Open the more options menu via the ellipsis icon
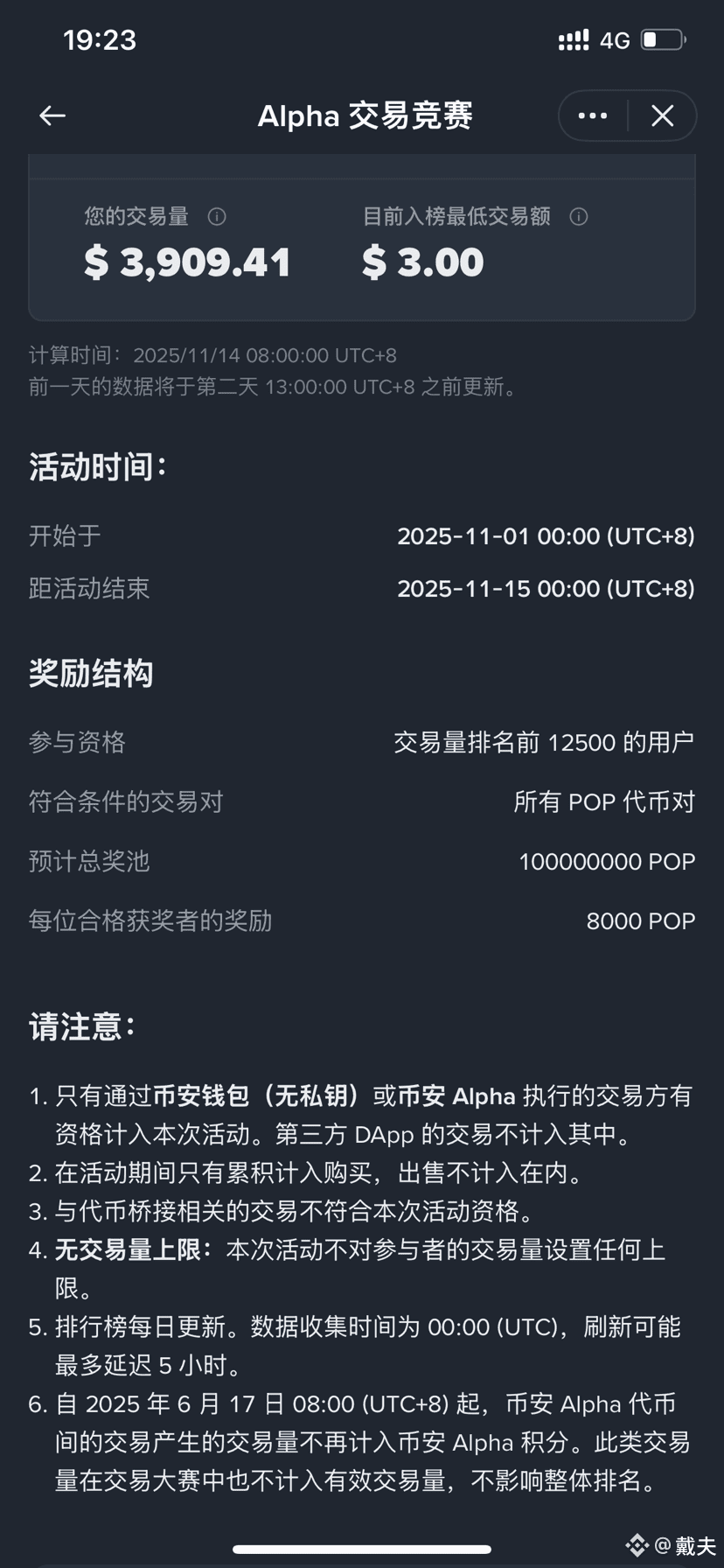724x1568 pixels. point(592,115)
